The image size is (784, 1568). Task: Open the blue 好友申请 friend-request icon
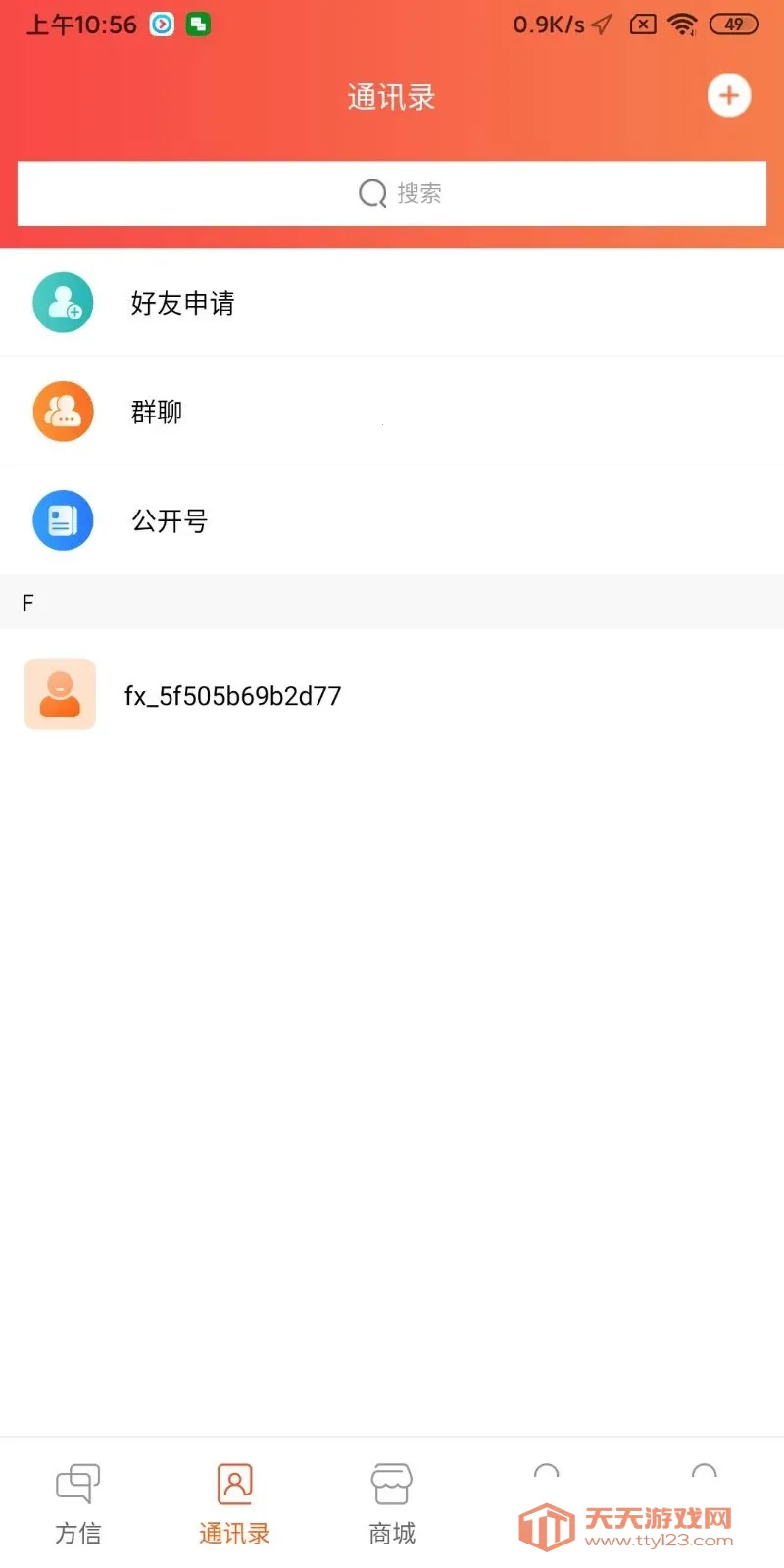click(x=63, y=303)
